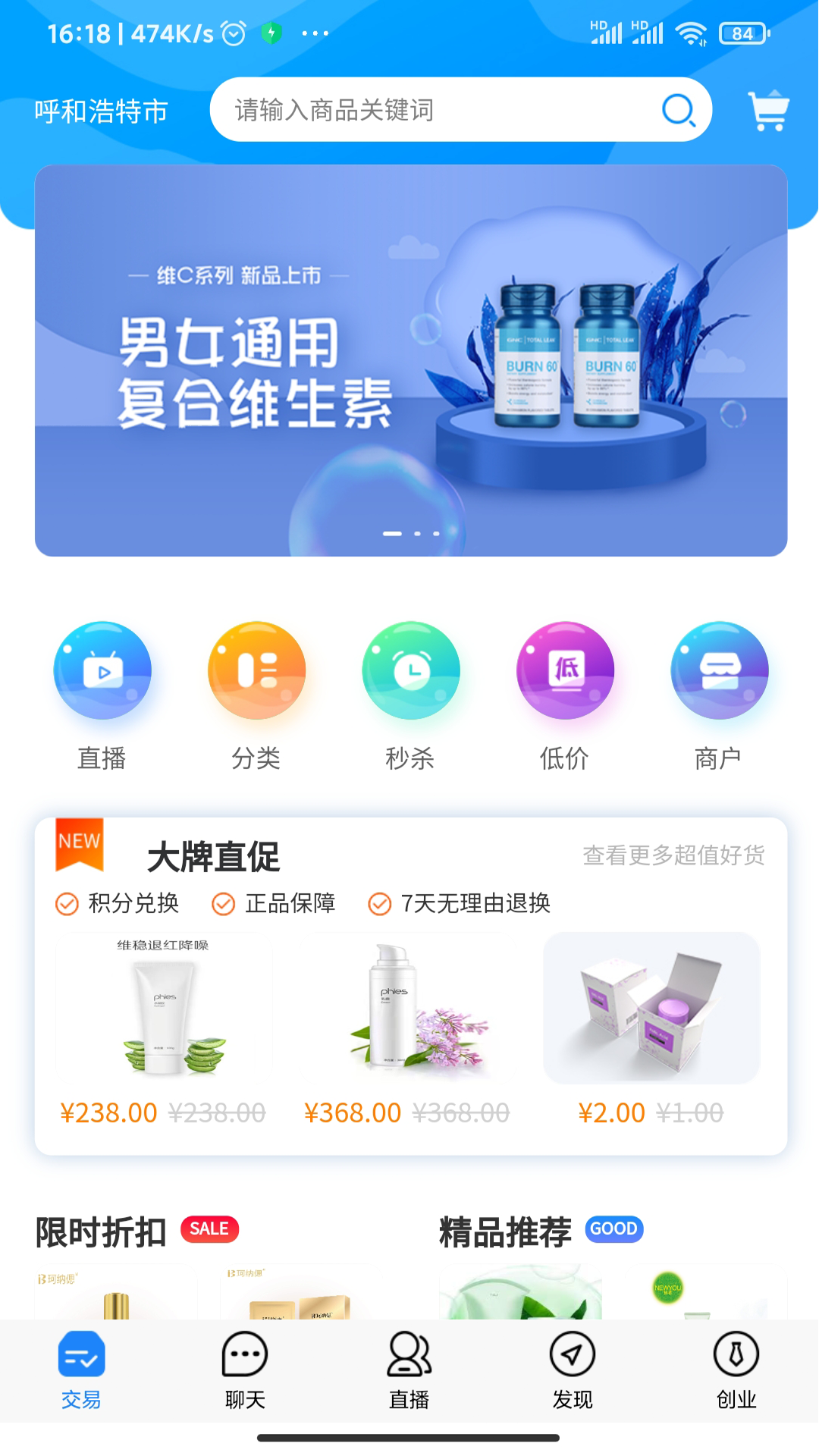This screenshot has height=1456, width=819.
Task: Open the 分类 categories icon
Action: pyautogui.click(x=257, y=670)
